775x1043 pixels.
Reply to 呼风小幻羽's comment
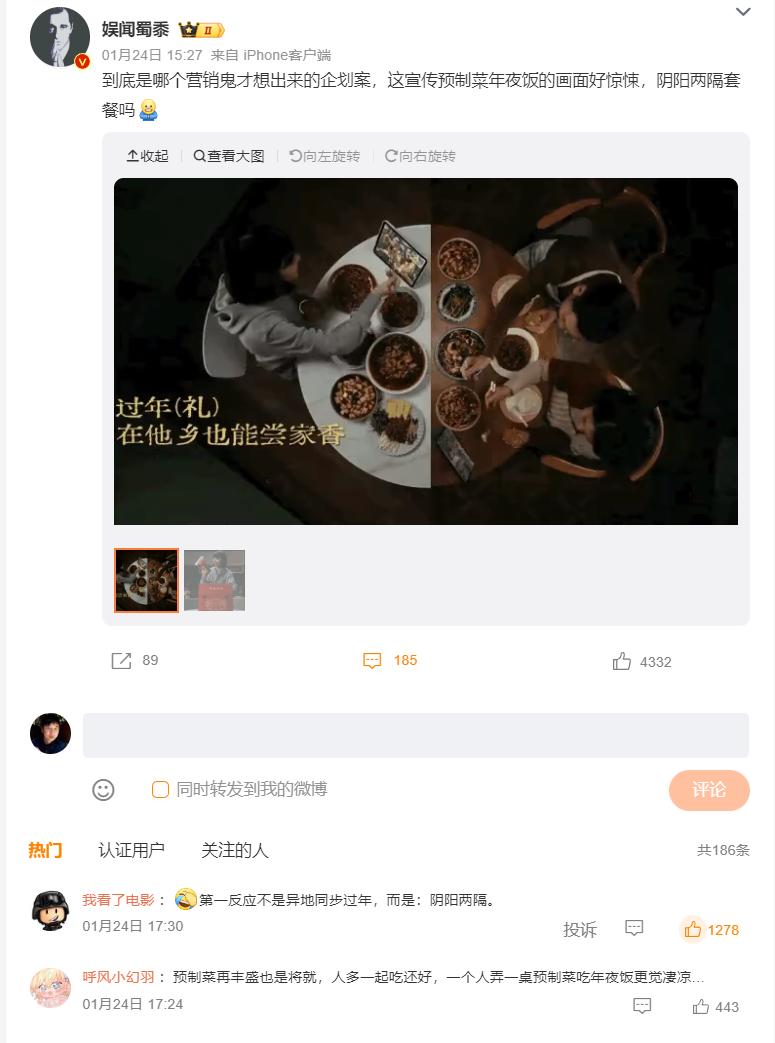click(642, 1006)
